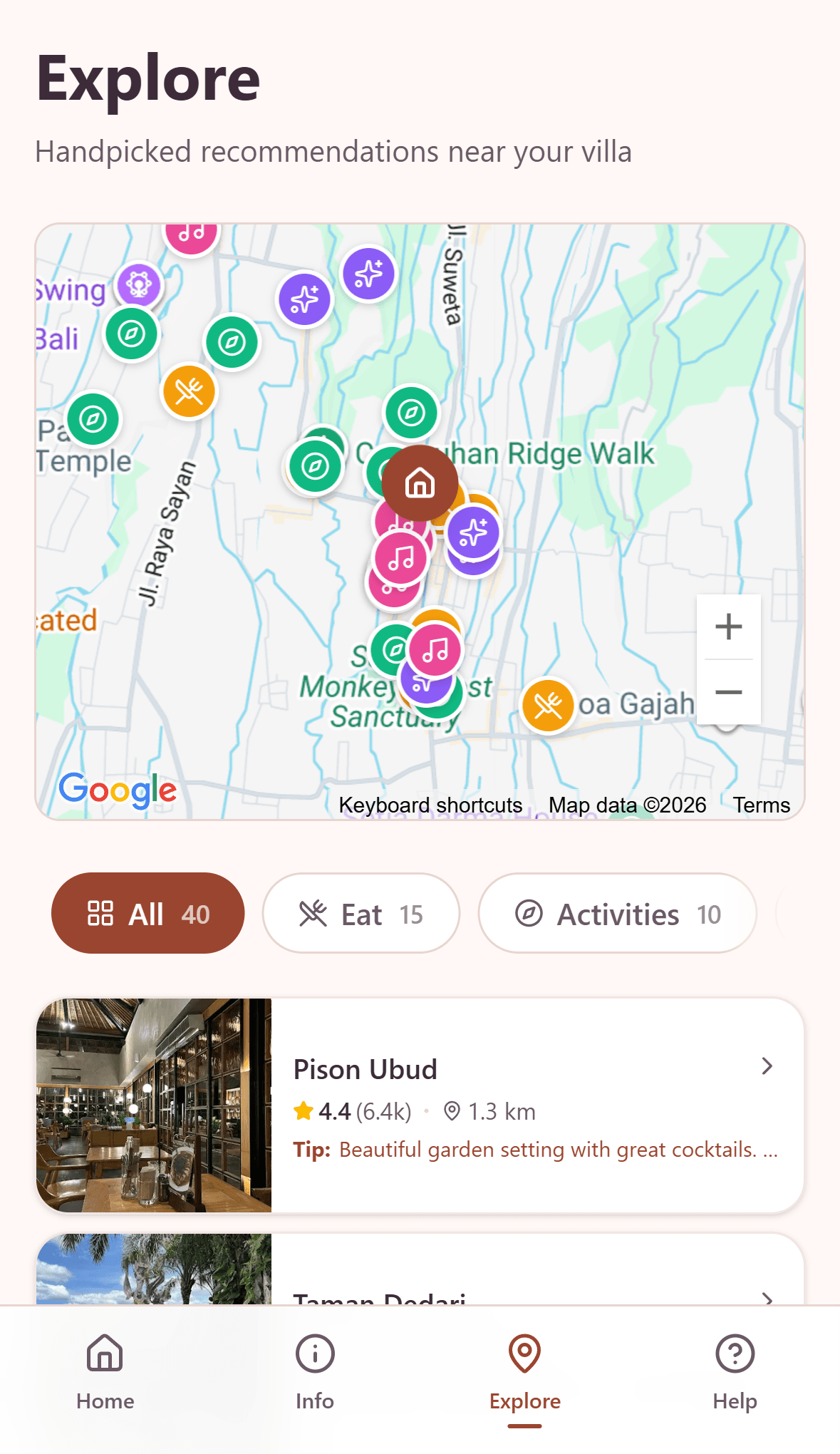Switch to the Explore tab
Screen dimensions: 840x1454
(524, 1353)
